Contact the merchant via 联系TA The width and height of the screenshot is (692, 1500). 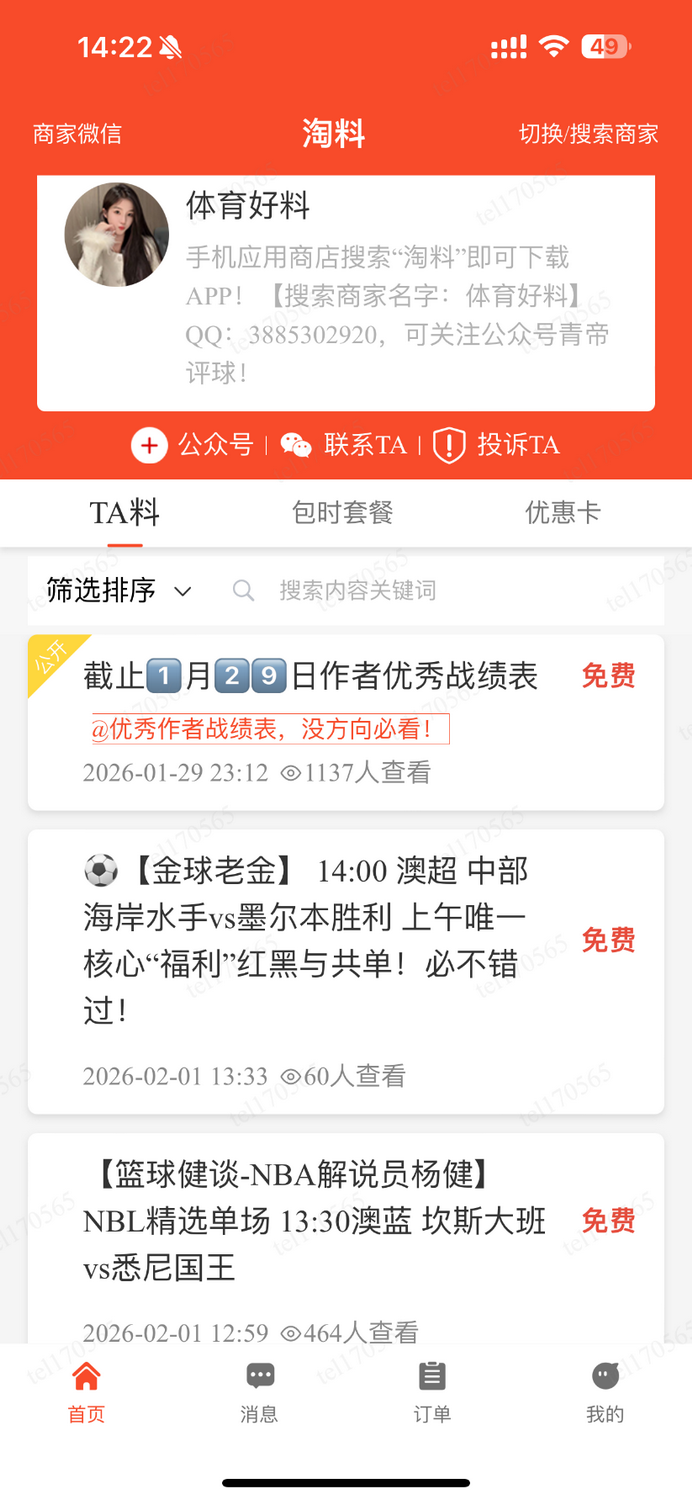pos(344,445)
